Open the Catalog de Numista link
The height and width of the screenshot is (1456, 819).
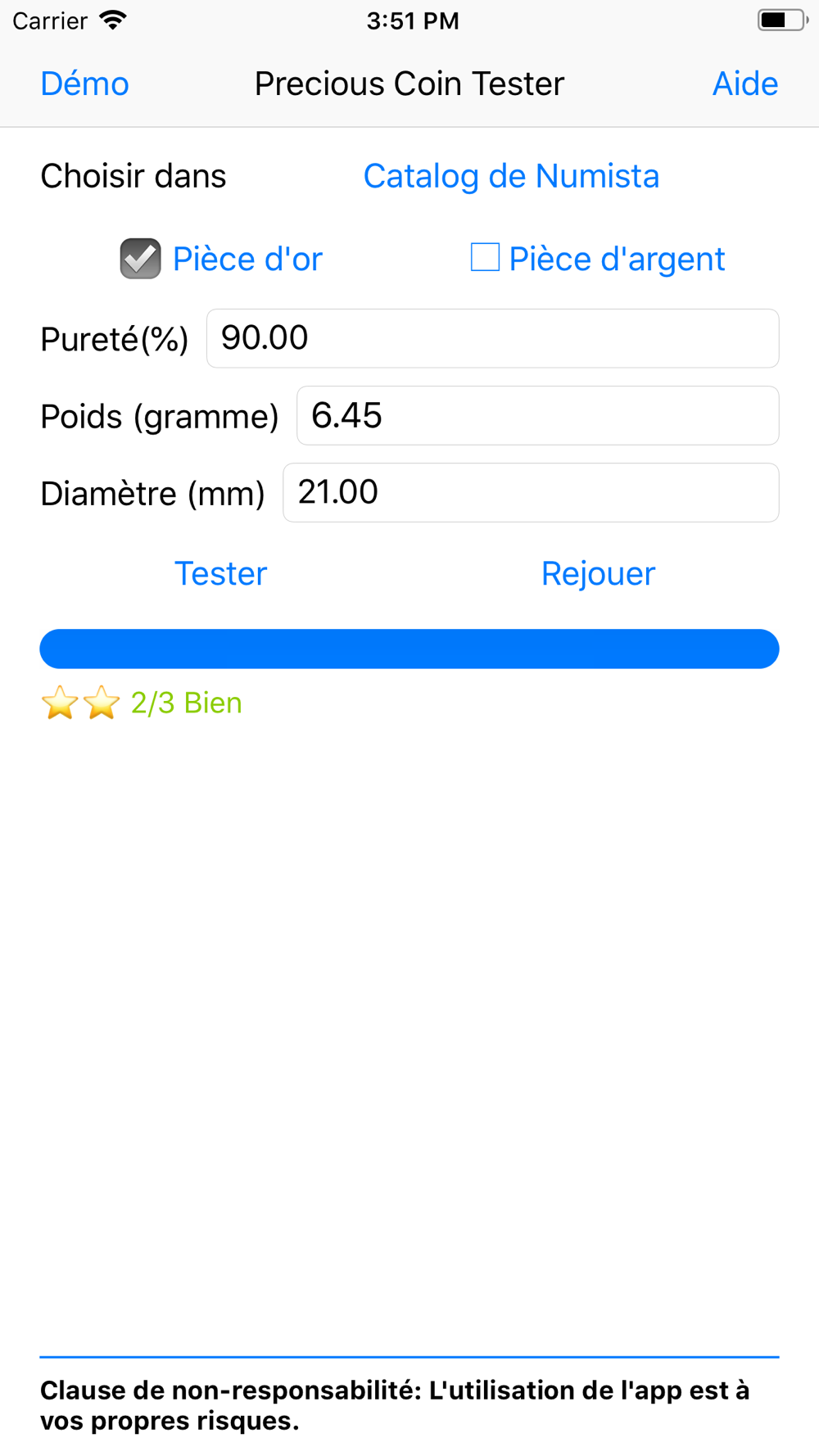click(511, 176)
